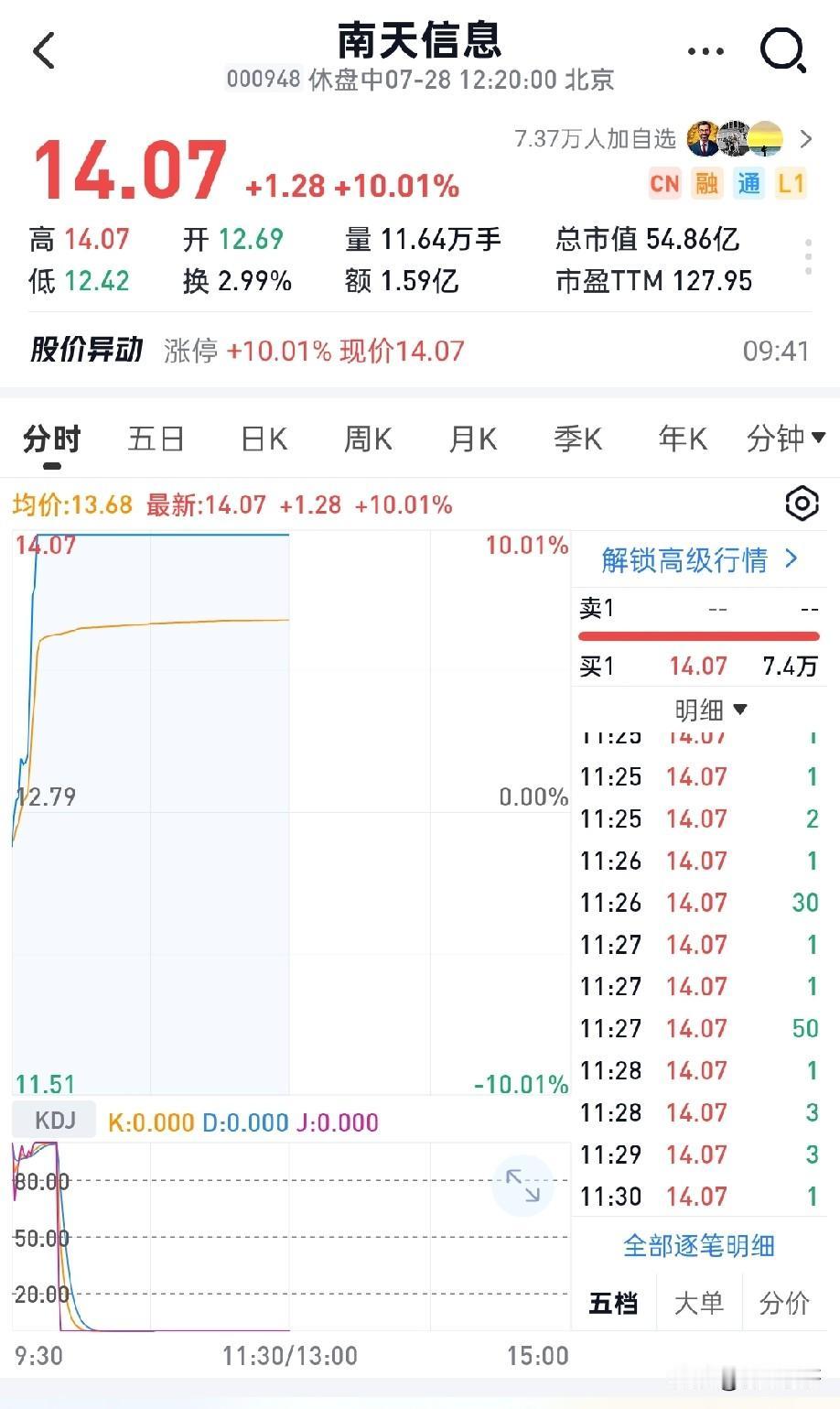840x1409 pixels.
Task: Switch to the 年K chart tab
Action: point(683,439)
